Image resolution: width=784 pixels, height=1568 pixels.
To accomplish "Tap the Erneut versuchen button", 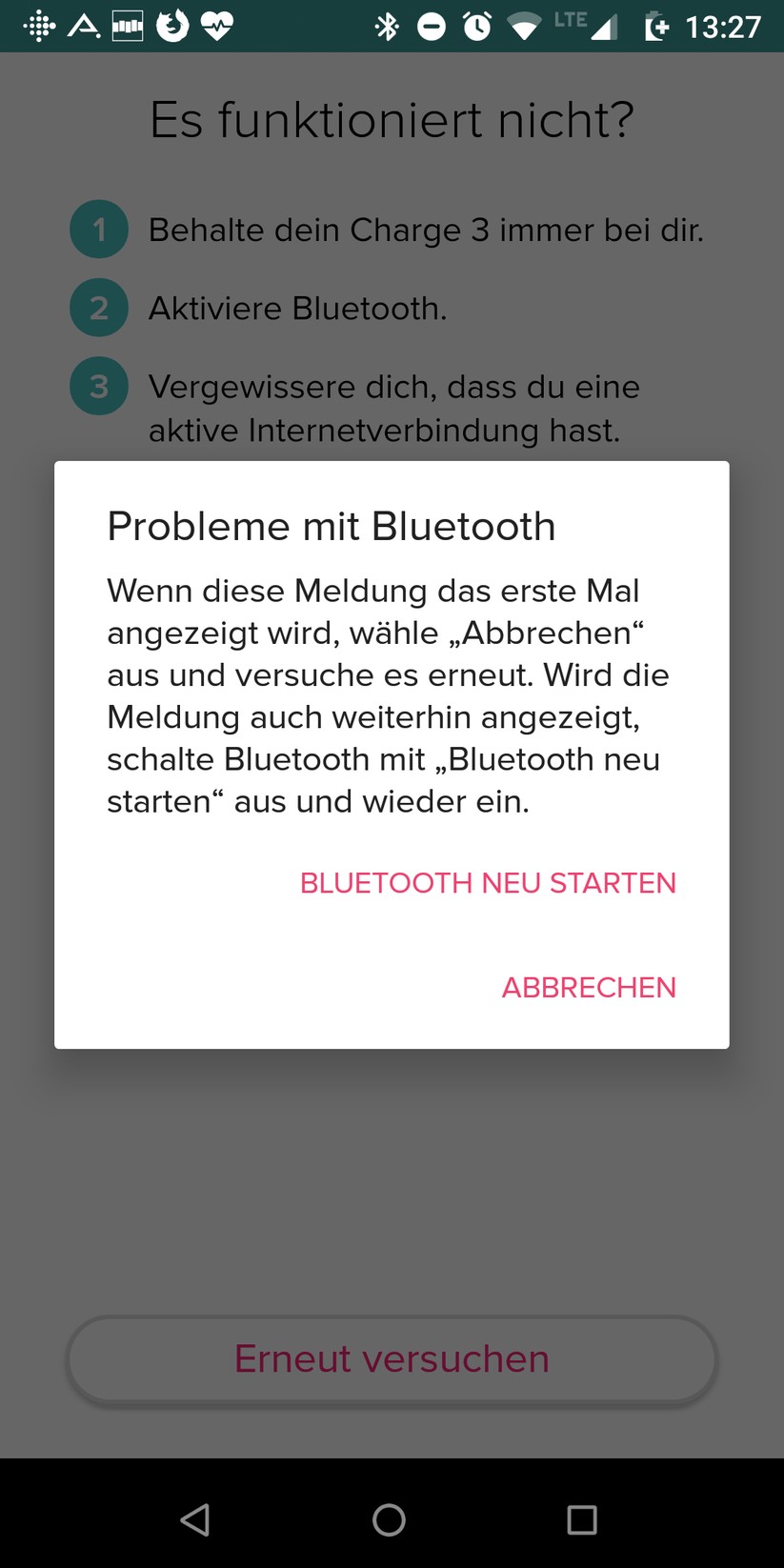I will [392, 1359].
